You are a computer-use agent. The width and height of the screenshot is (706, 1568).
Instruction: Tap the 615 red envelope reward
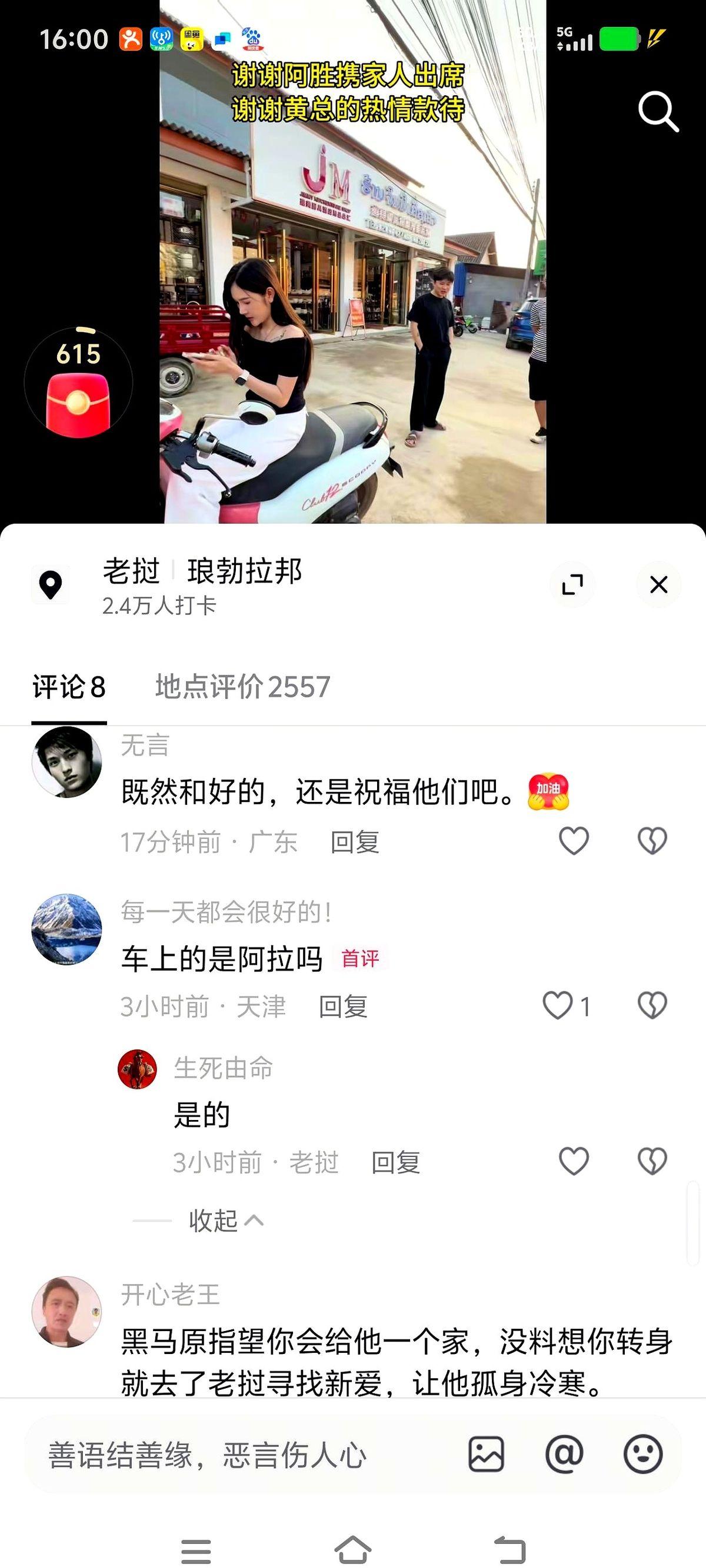(78, 382)
